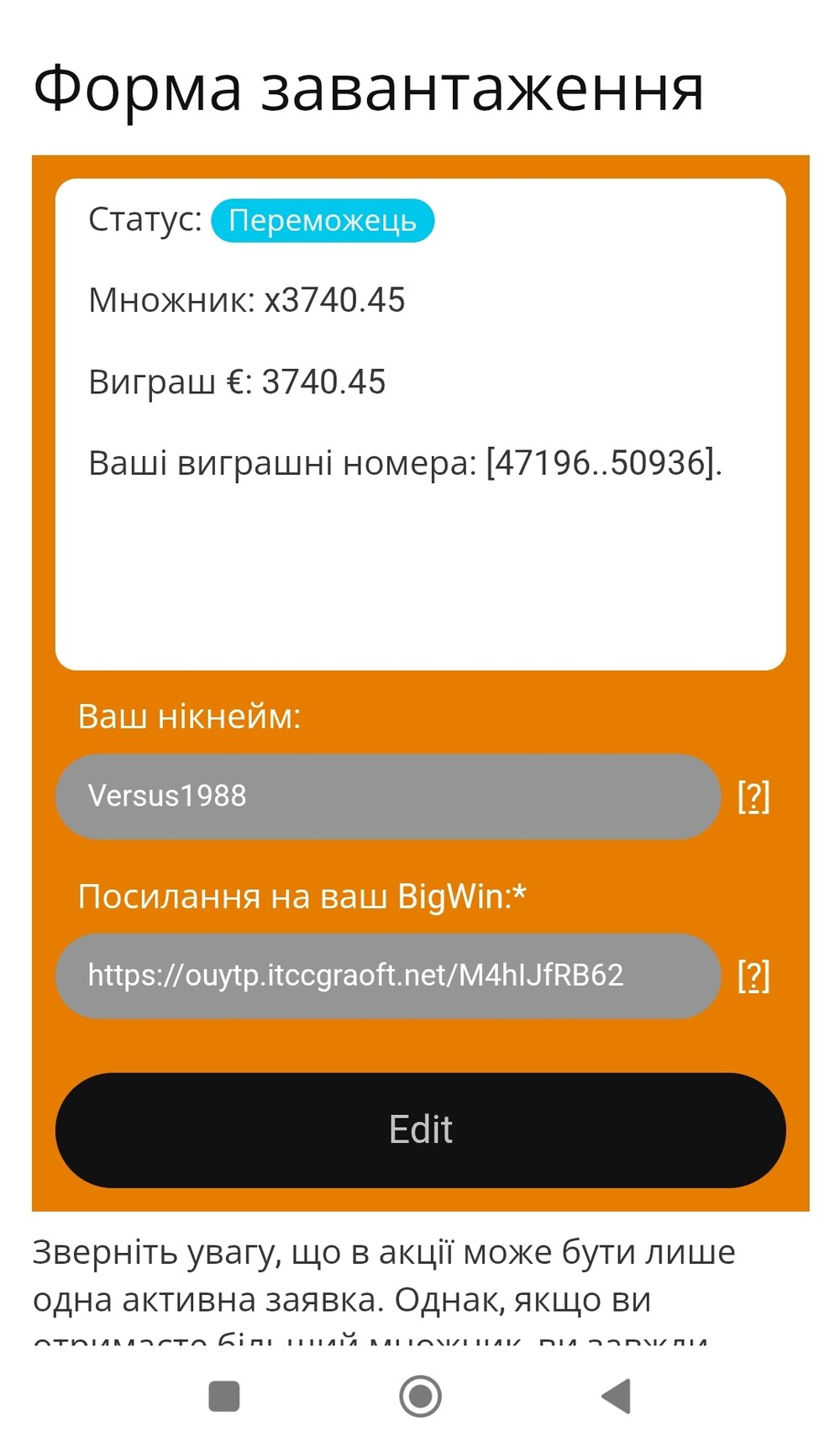
Task: Select the BigWin link input field
Action: pyautogui.click(x=388, y=976)
